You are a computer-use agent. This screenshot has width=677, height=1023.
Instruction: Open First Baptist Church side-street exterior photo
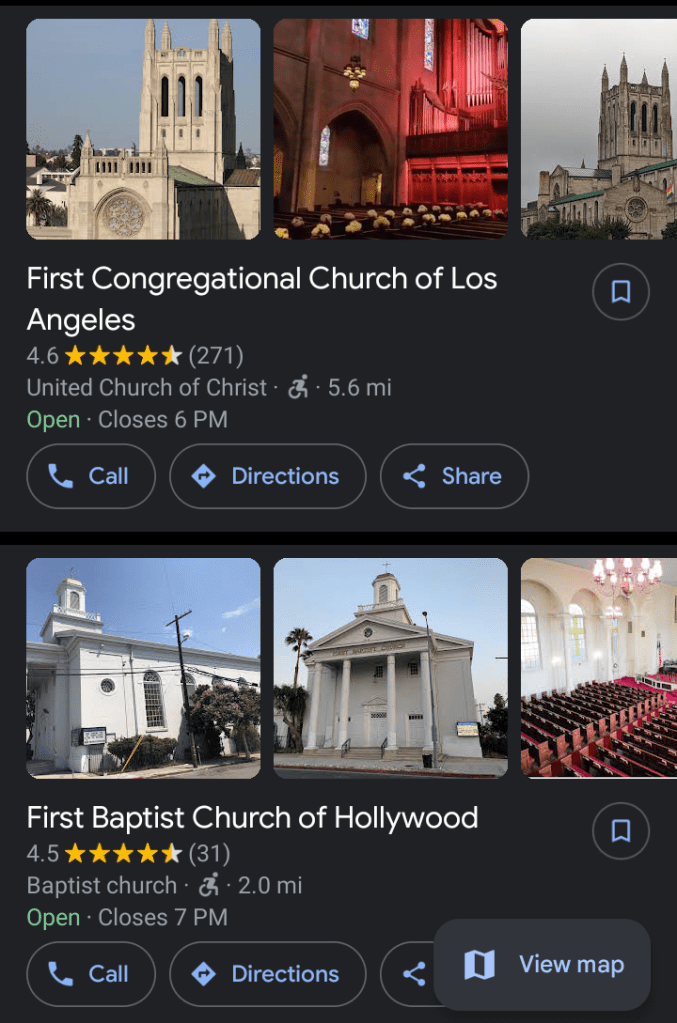click(143, 668)
